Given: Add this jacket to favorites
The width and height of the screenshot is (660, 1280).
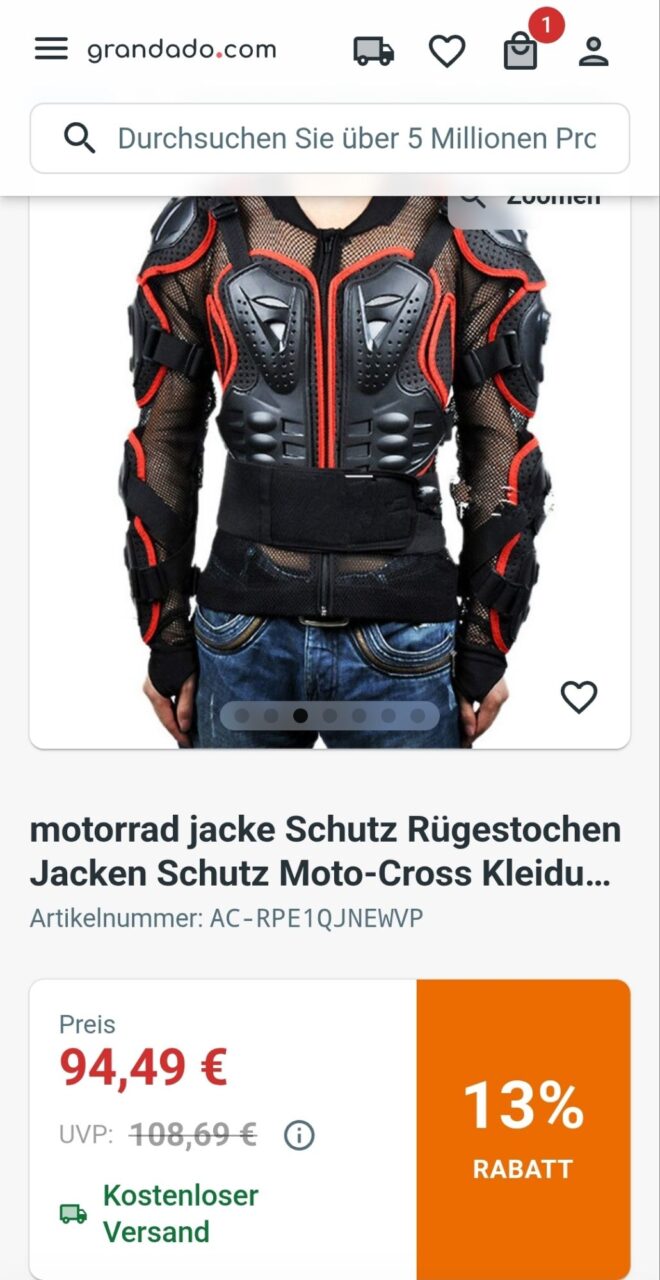Looking at the screenshot, I should click(x=578, y=697).
